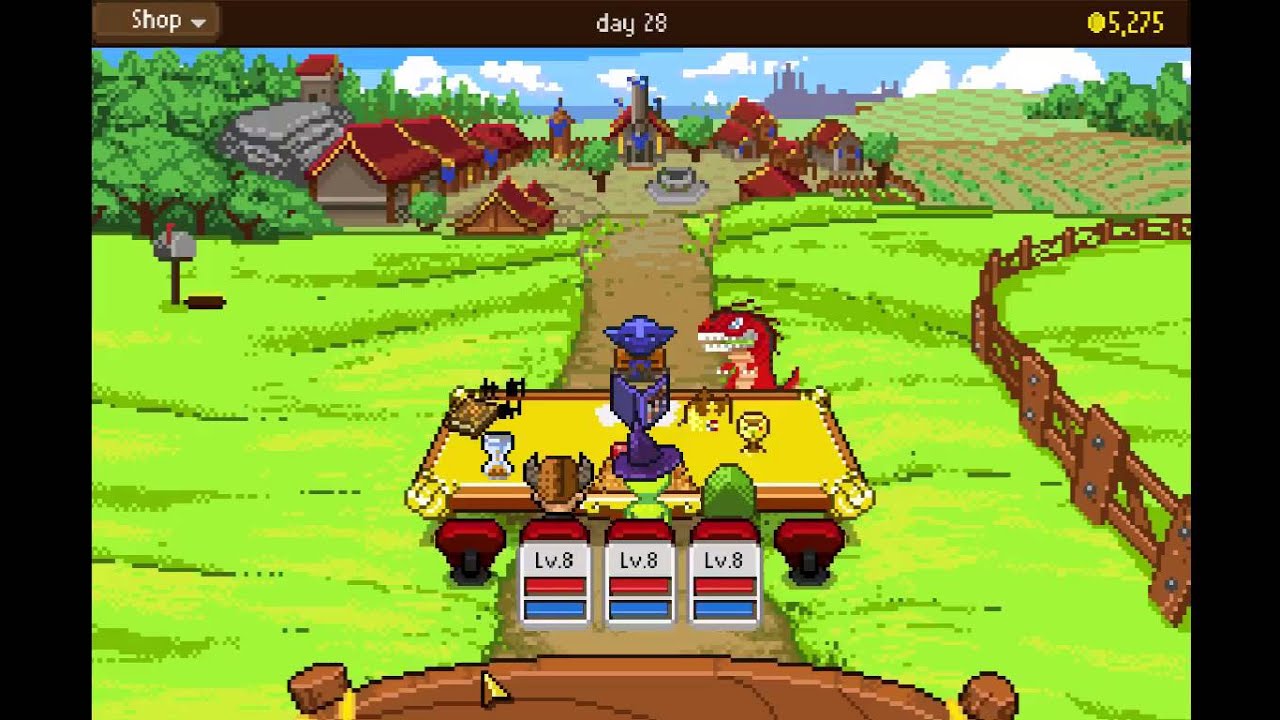Open the Lv.8 card of the purple-hat wizard
This screenshot has height=720, width=1280.
point(639,585)
